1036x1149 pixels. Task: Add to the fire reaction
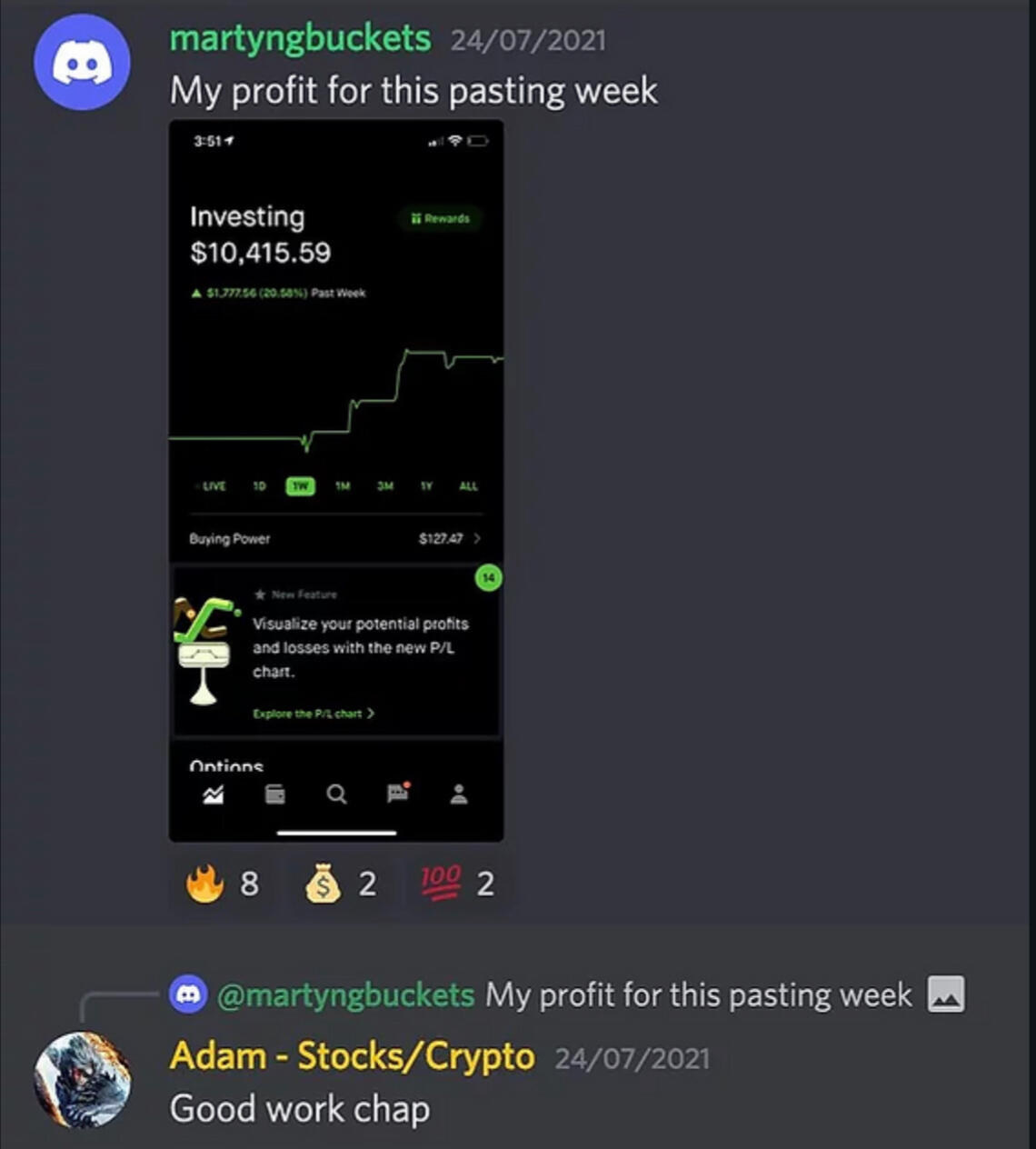tap(223, 883)
